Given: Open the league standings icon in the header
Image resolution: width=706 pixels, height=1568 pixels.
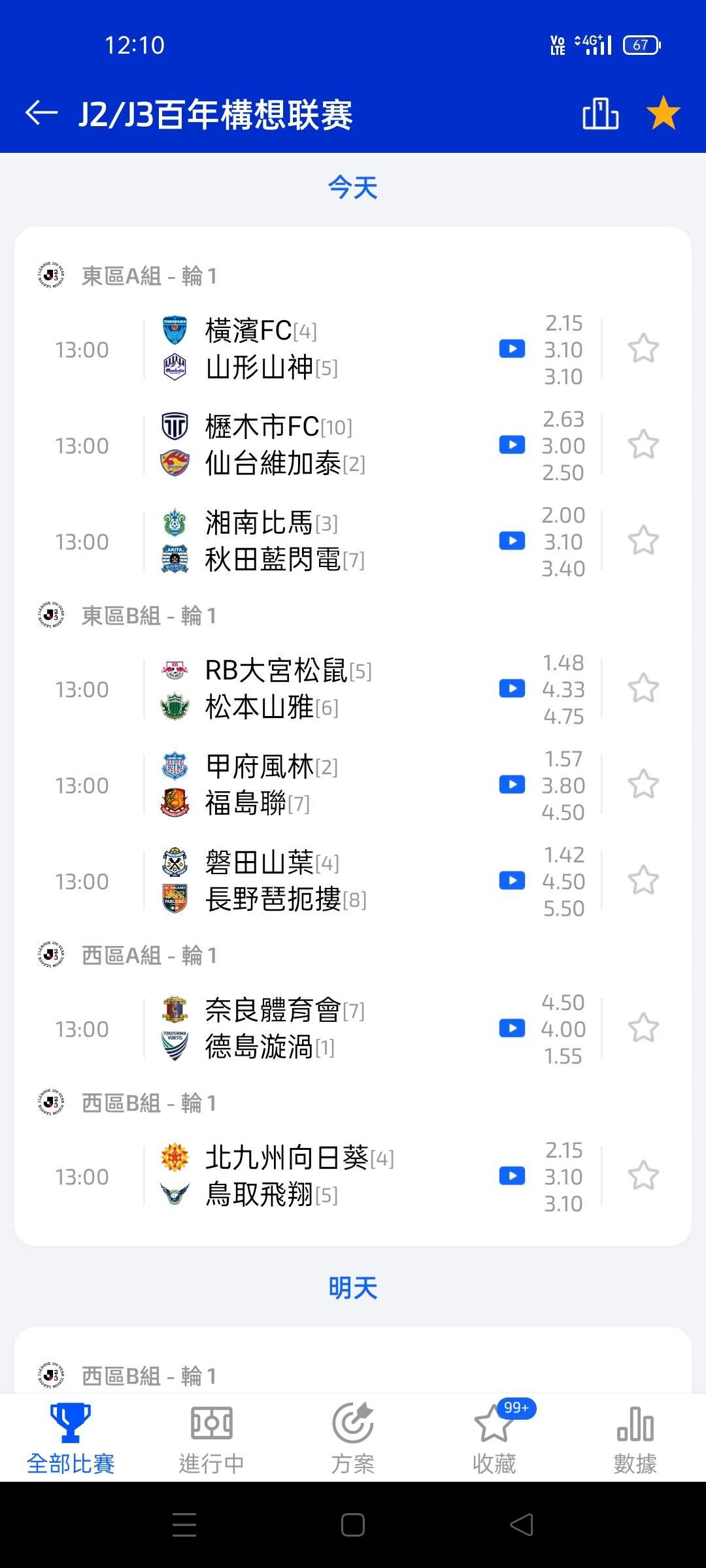Looking at the screenshot, I should [600, 114].
